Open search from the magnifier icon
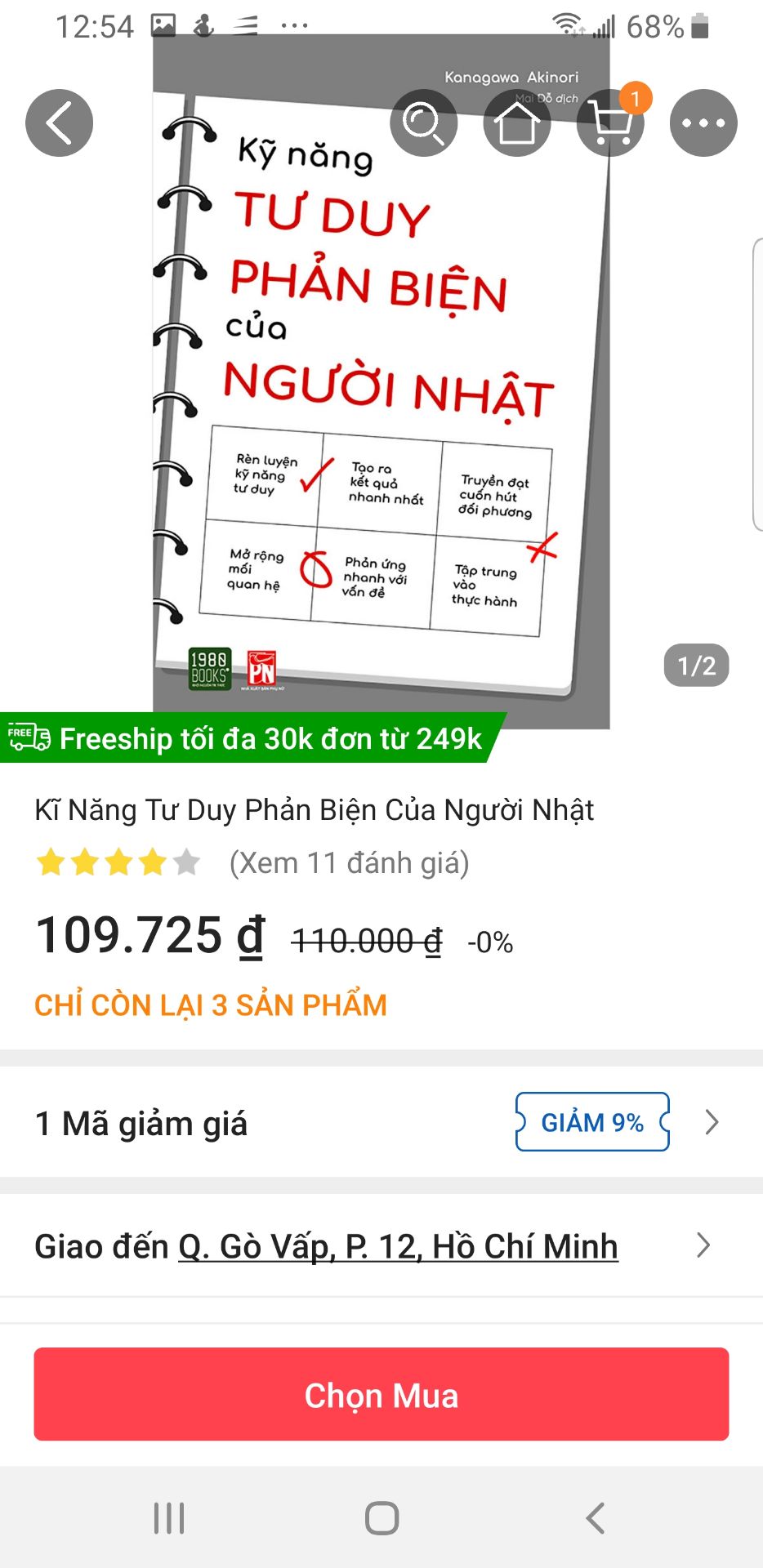Viewport: 763px width, 1568px height. (x=423, y=123)
